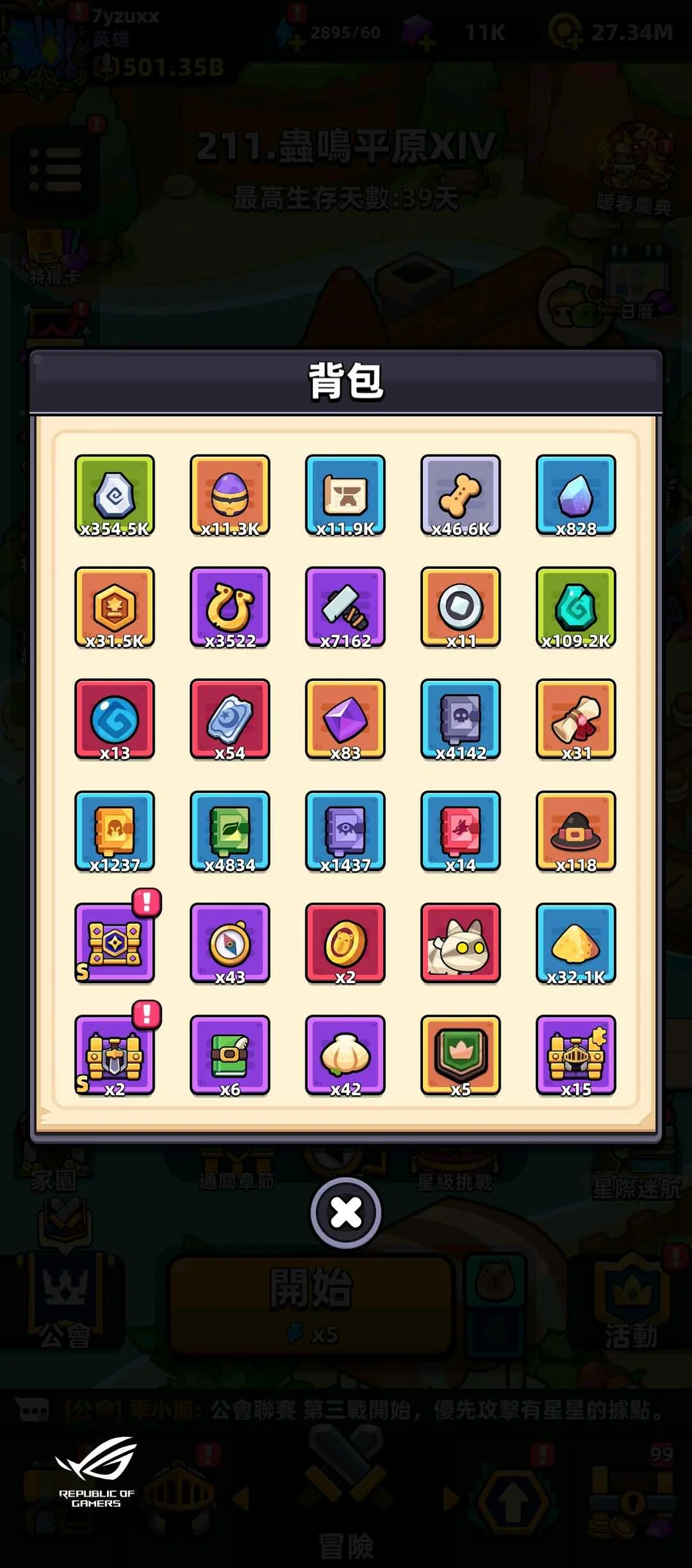
Task: Tap the skull book x4142 item
Action: (461, 719)
